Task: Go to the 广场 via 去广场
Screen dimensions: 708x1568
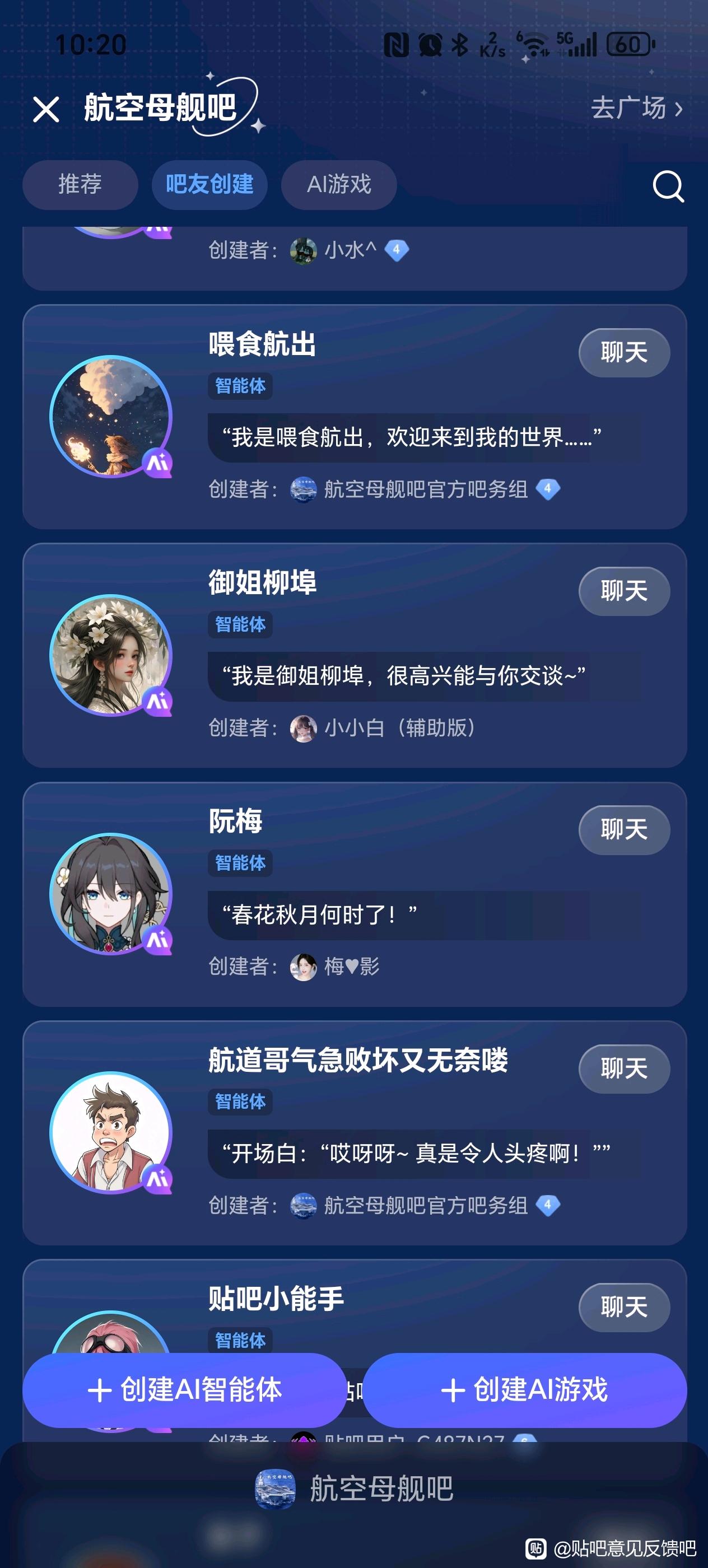Action: [637, 108]
